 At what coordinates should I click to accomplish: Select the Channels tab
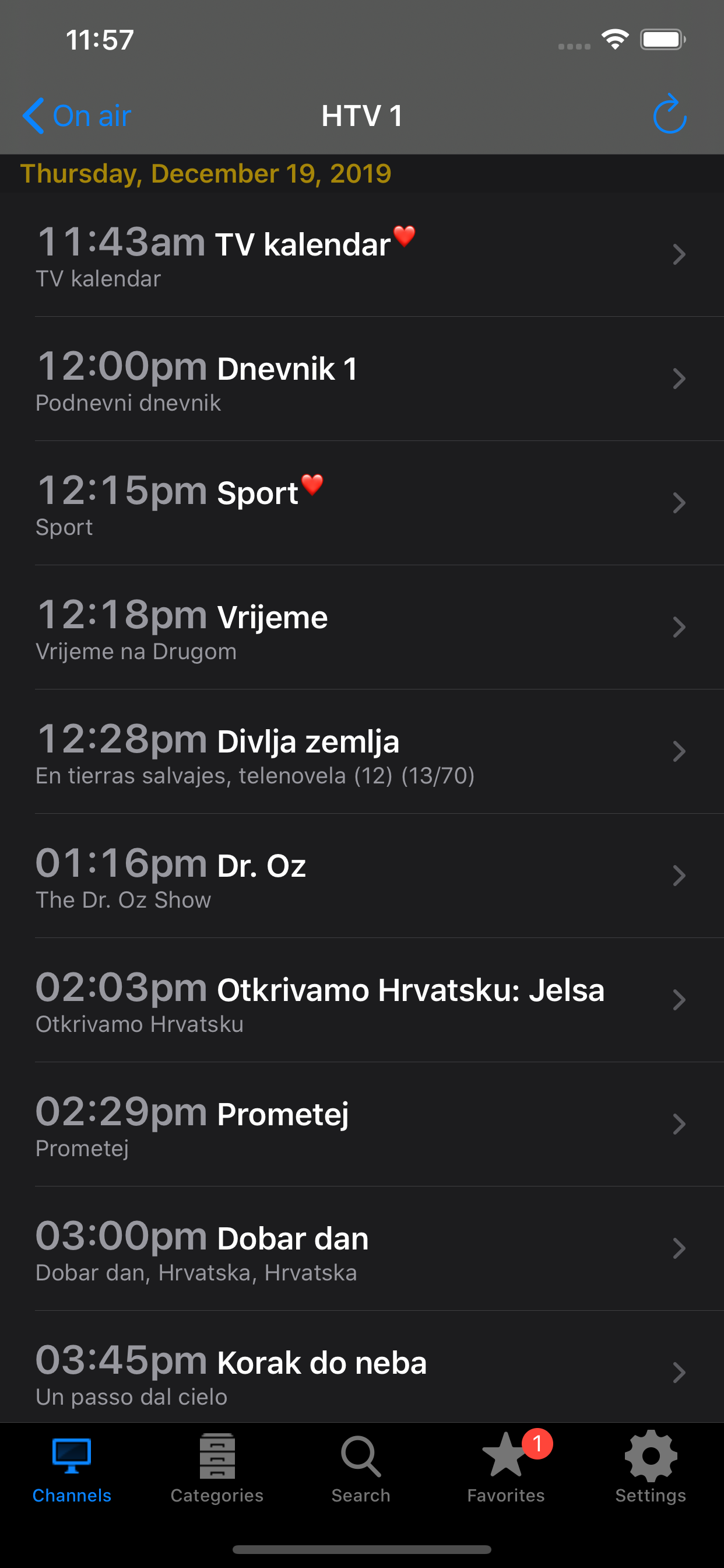pos(72,1468)
